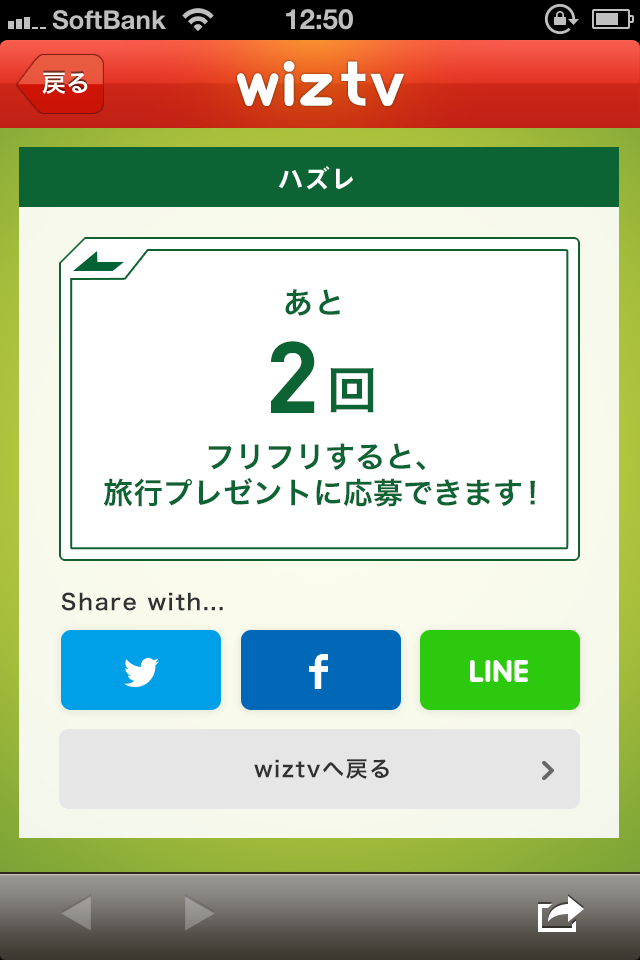Share the result on Twitter
The height and width of the screenshot is (960, 640).
pos(141,670)
